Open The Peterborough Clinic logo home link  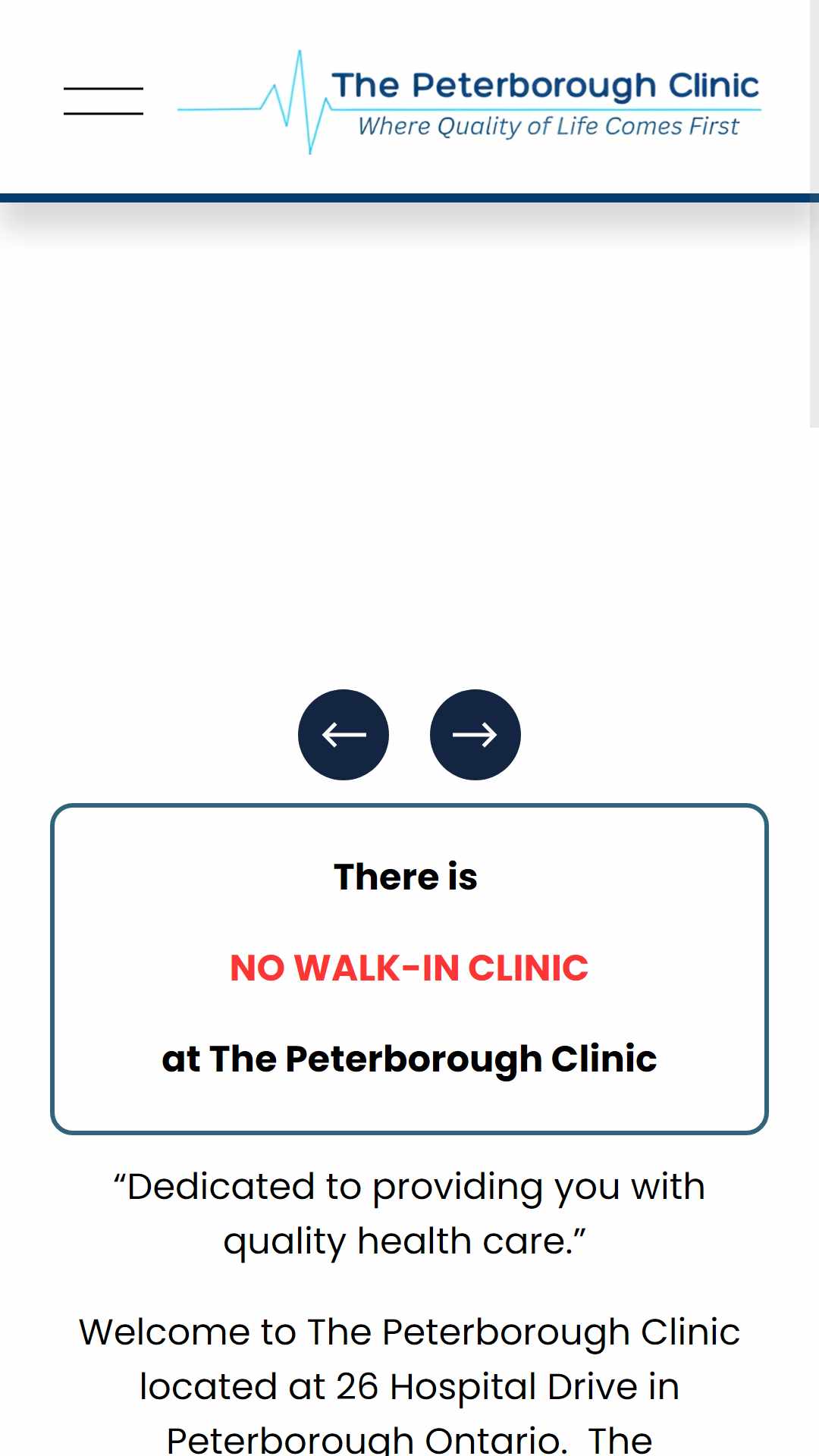click(x=469, y=102)
